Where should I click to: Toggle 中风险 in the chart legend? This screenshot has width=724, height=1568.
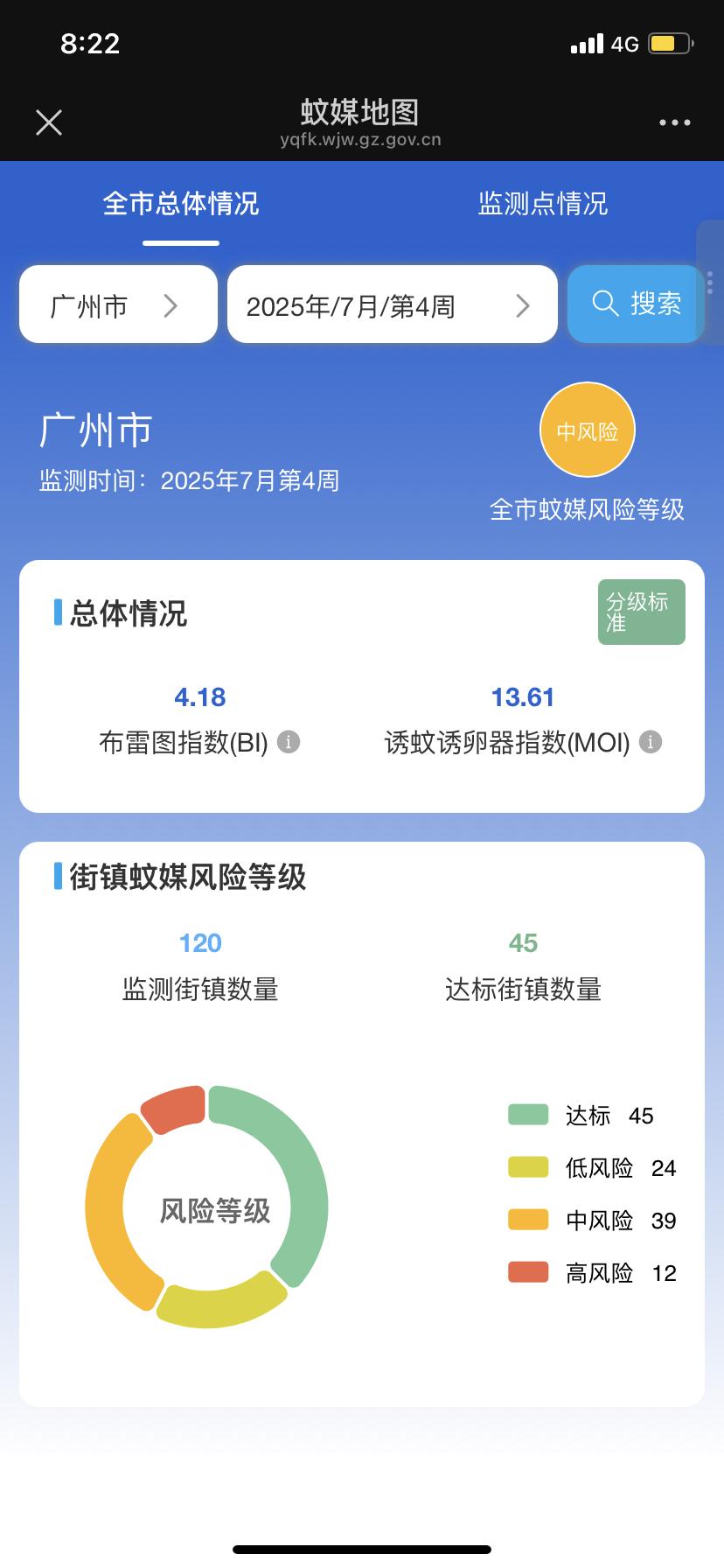pyautogui.click(x=592, y=1221)
